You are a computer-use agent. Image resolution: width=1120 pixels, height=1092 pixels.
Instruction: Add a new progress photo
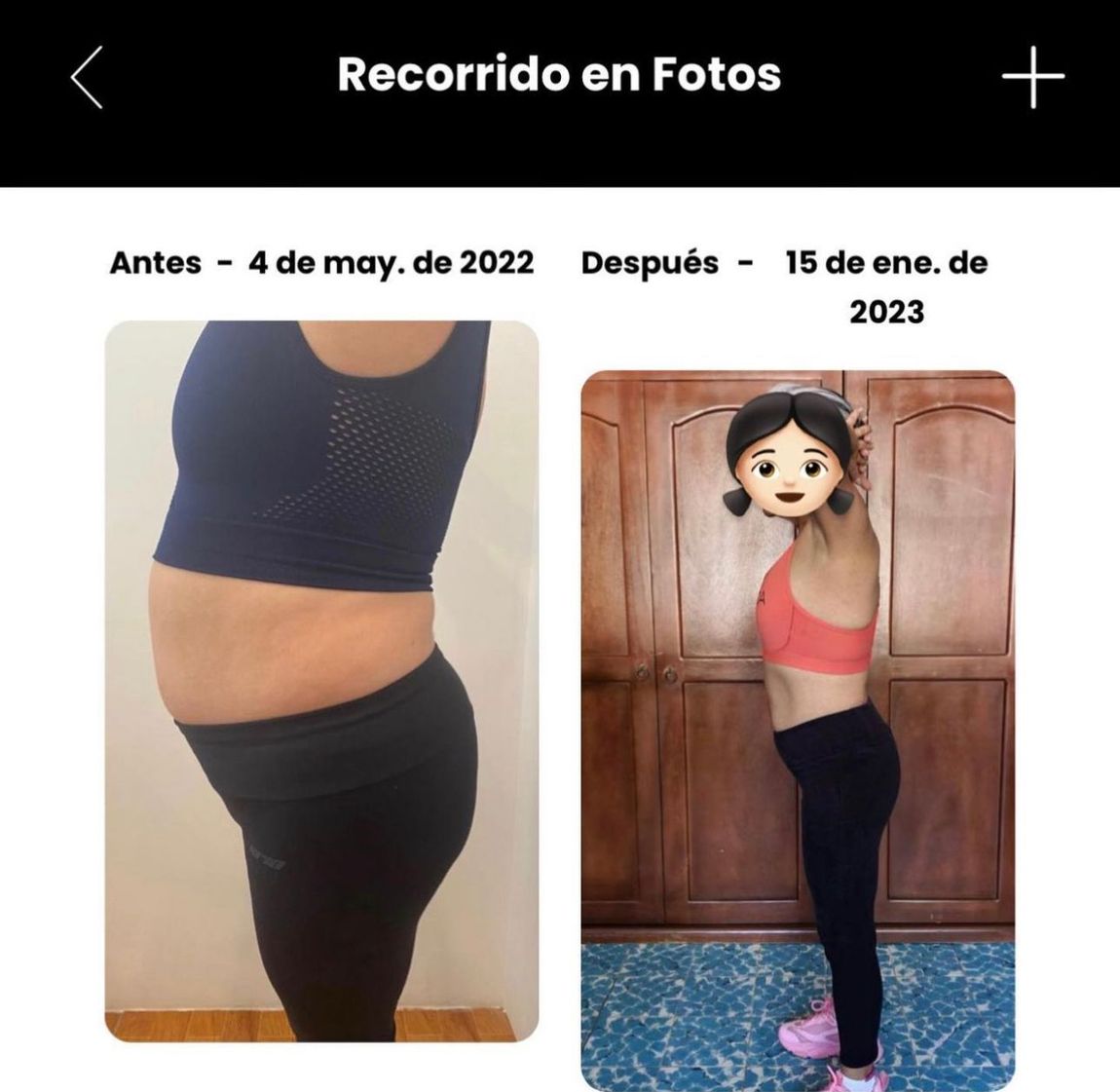[1032, 76]
